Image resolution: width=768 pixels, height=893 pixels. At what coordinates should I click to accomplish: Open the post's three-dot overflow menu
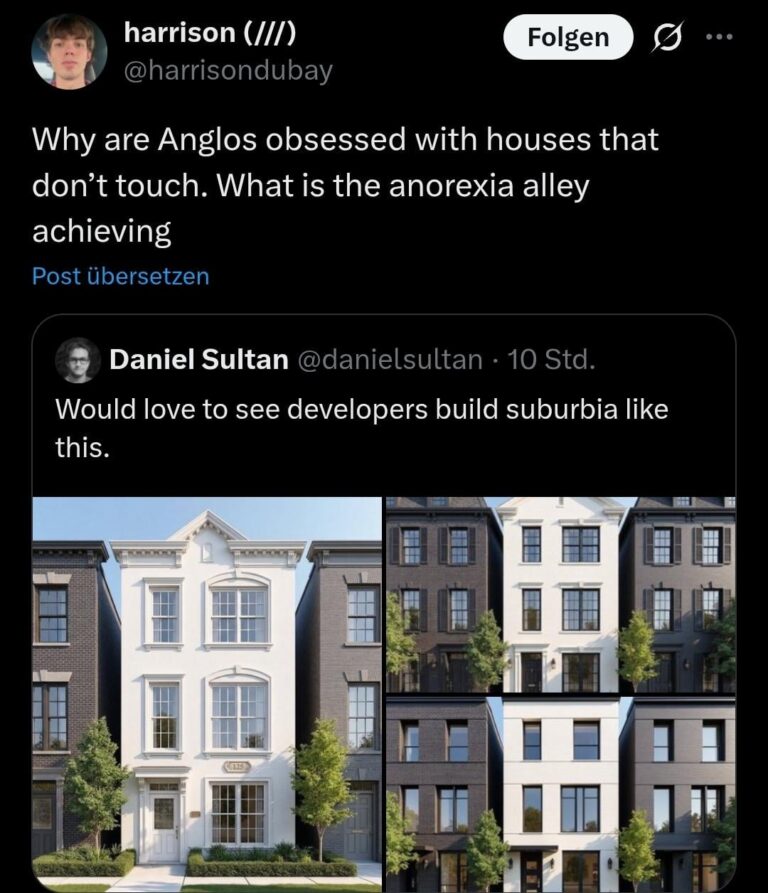tap(718, 38)
